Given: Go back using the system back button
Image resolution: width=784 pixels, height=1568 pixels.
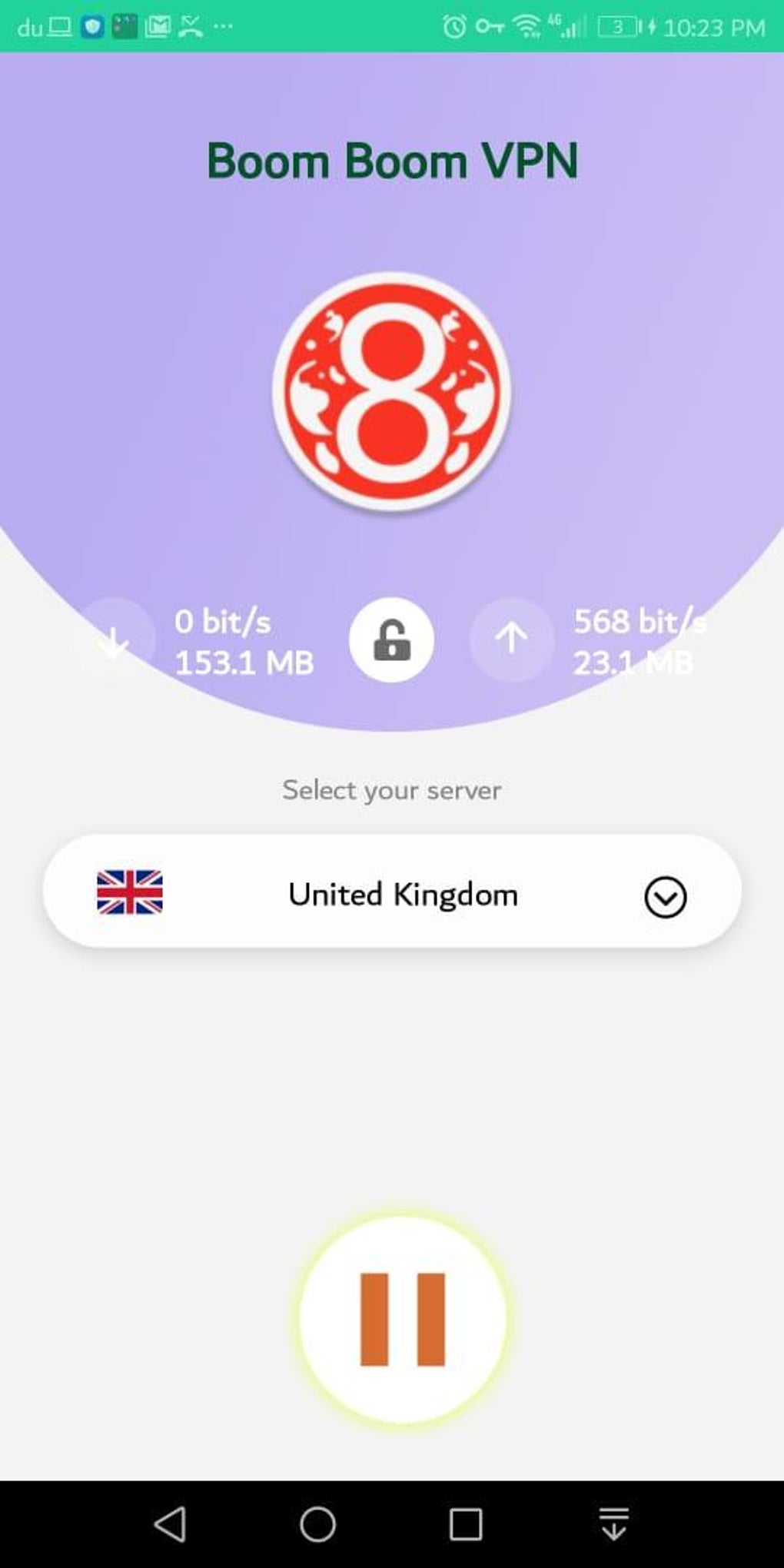Looking at the screenshot, I should pyautogui.click(x=170, y=1523).
